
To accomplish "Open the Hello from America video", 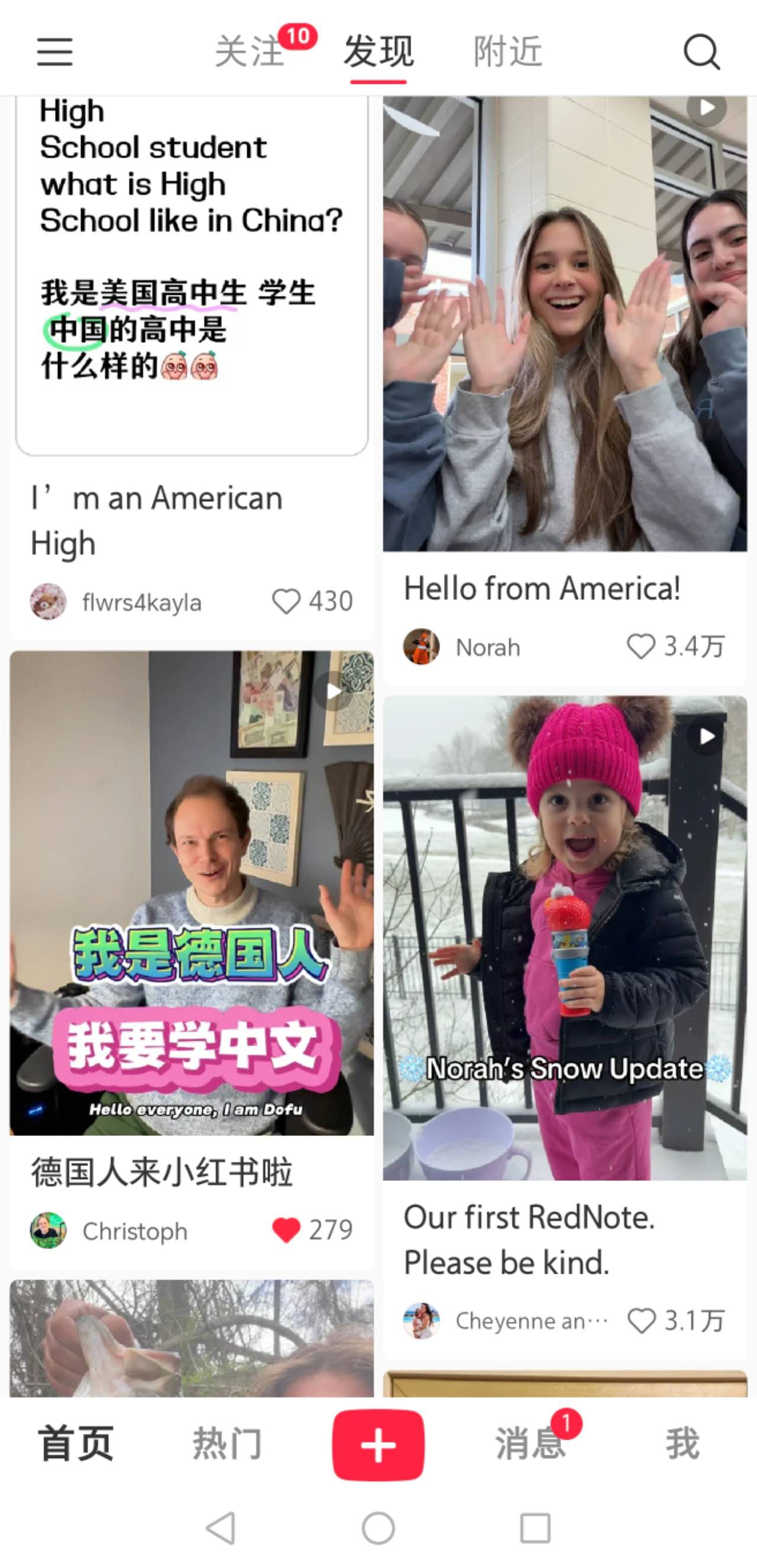I will [x=565, y=323].
